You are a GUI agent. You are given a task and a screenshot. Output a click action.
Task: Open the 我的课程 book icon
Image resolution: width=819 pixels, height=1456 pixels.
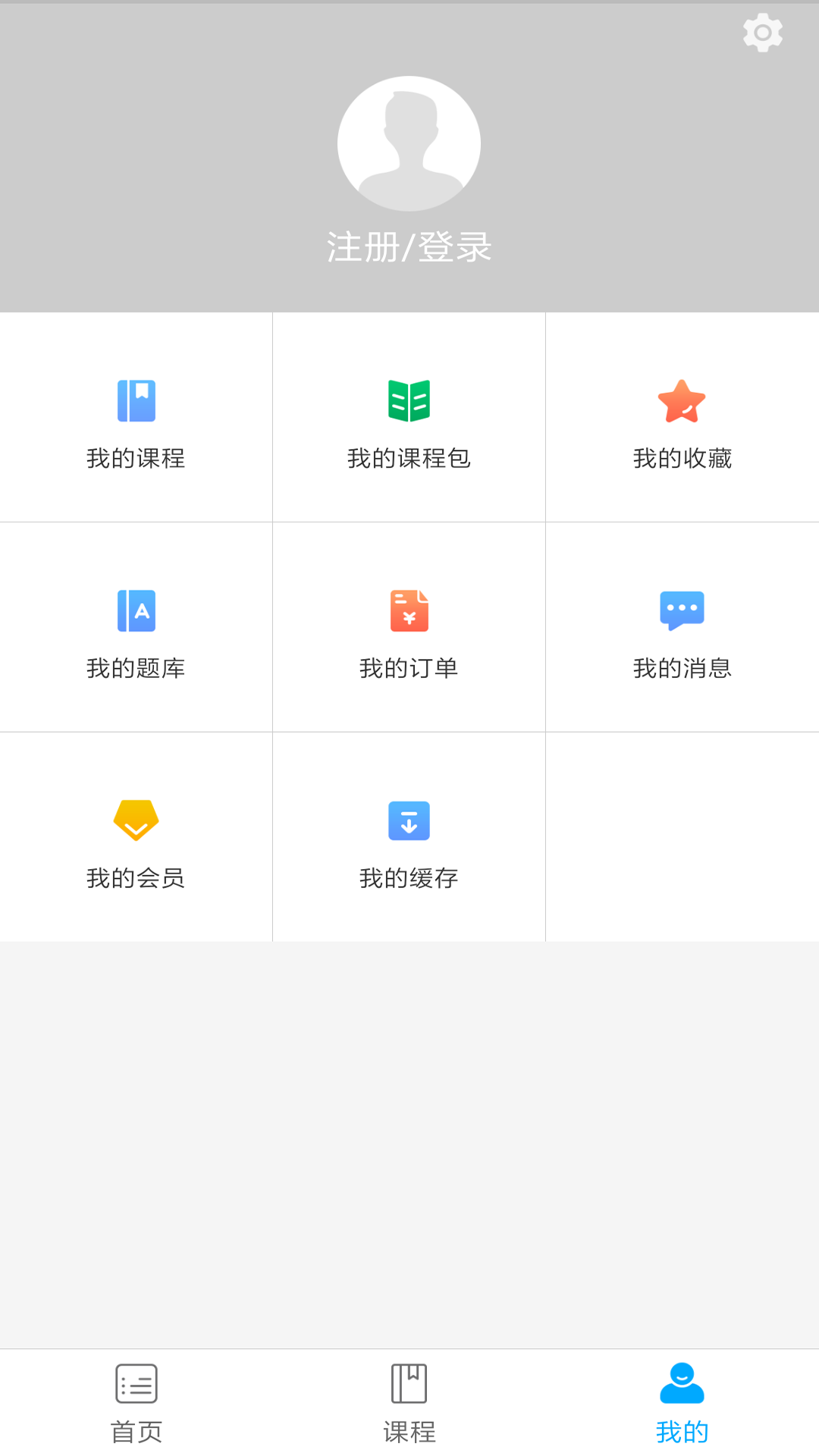pyautogui.click(x=136, y=402)
